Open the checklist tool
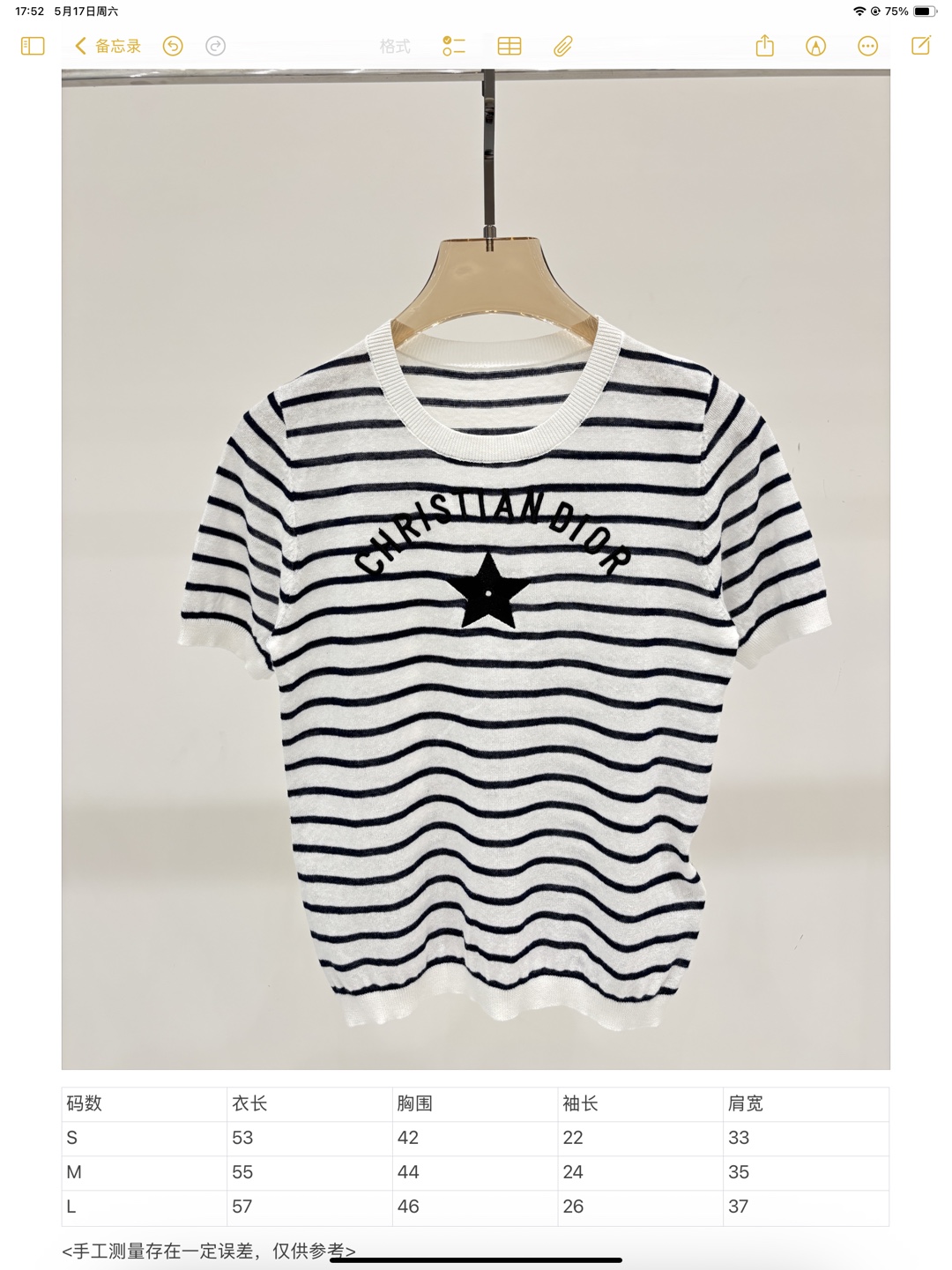Screen dimensions: 952x1270 (454, 46)
